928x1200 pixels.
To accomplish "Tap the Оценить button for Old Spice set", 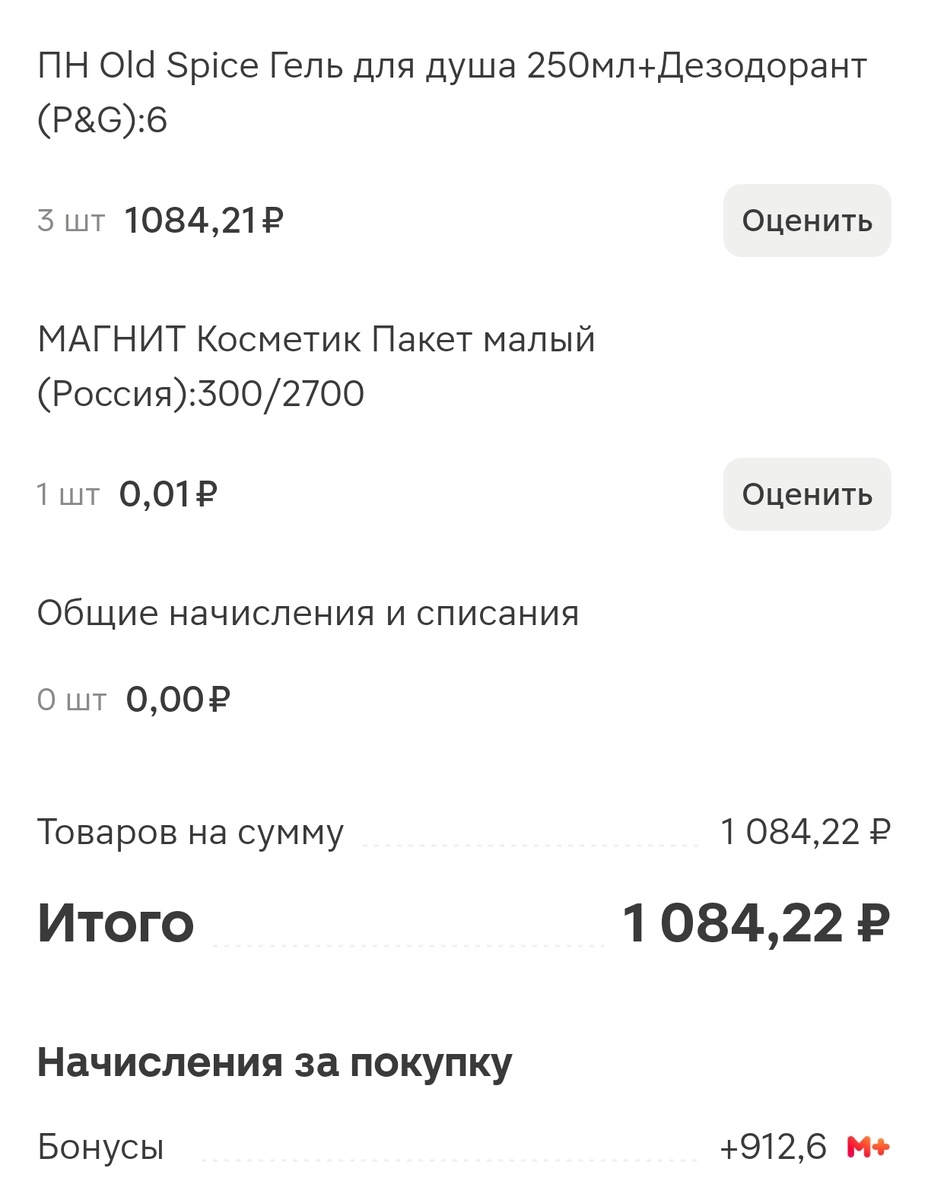I will [x=806, y=220].
